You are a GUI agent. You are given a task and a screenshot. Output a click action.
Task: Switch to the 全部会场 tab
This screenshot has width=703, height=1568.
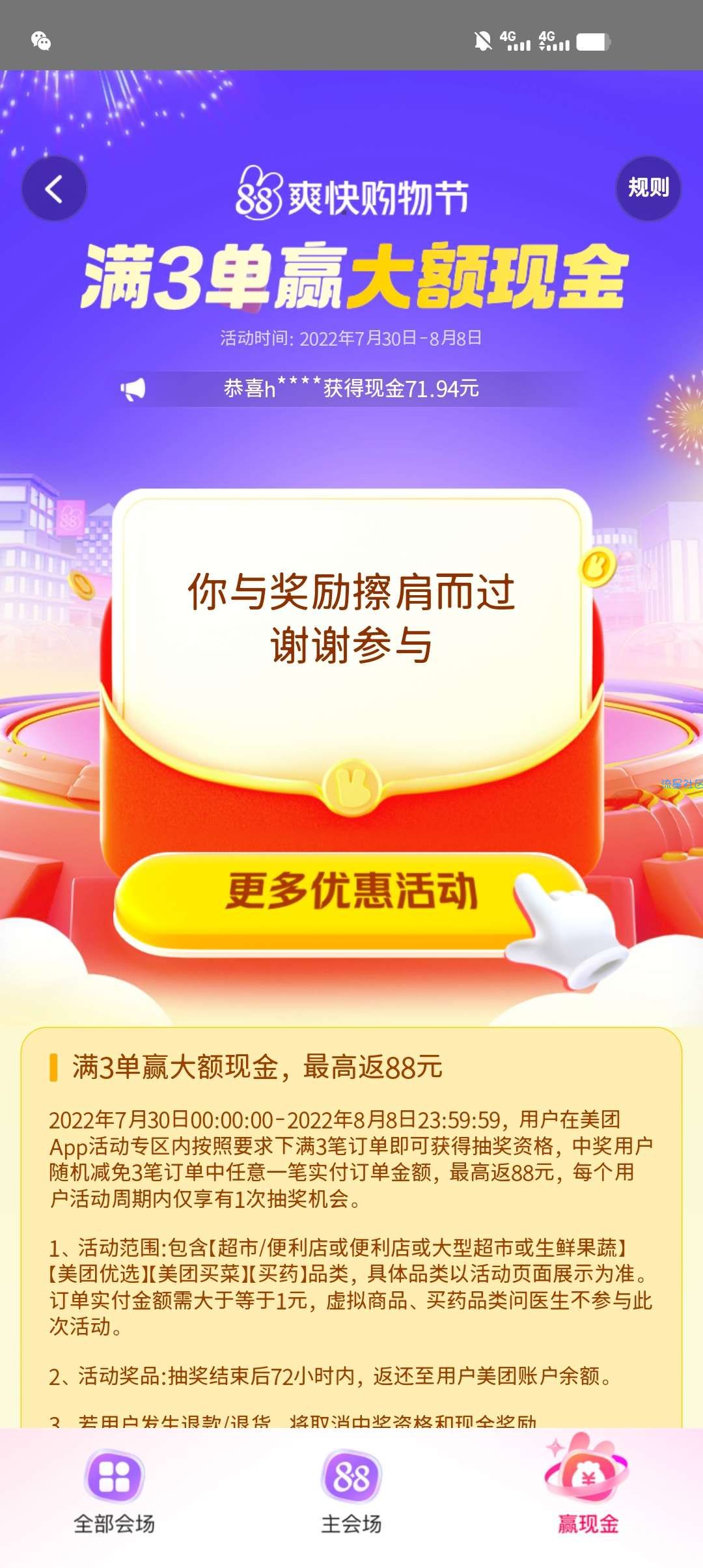115,1492
